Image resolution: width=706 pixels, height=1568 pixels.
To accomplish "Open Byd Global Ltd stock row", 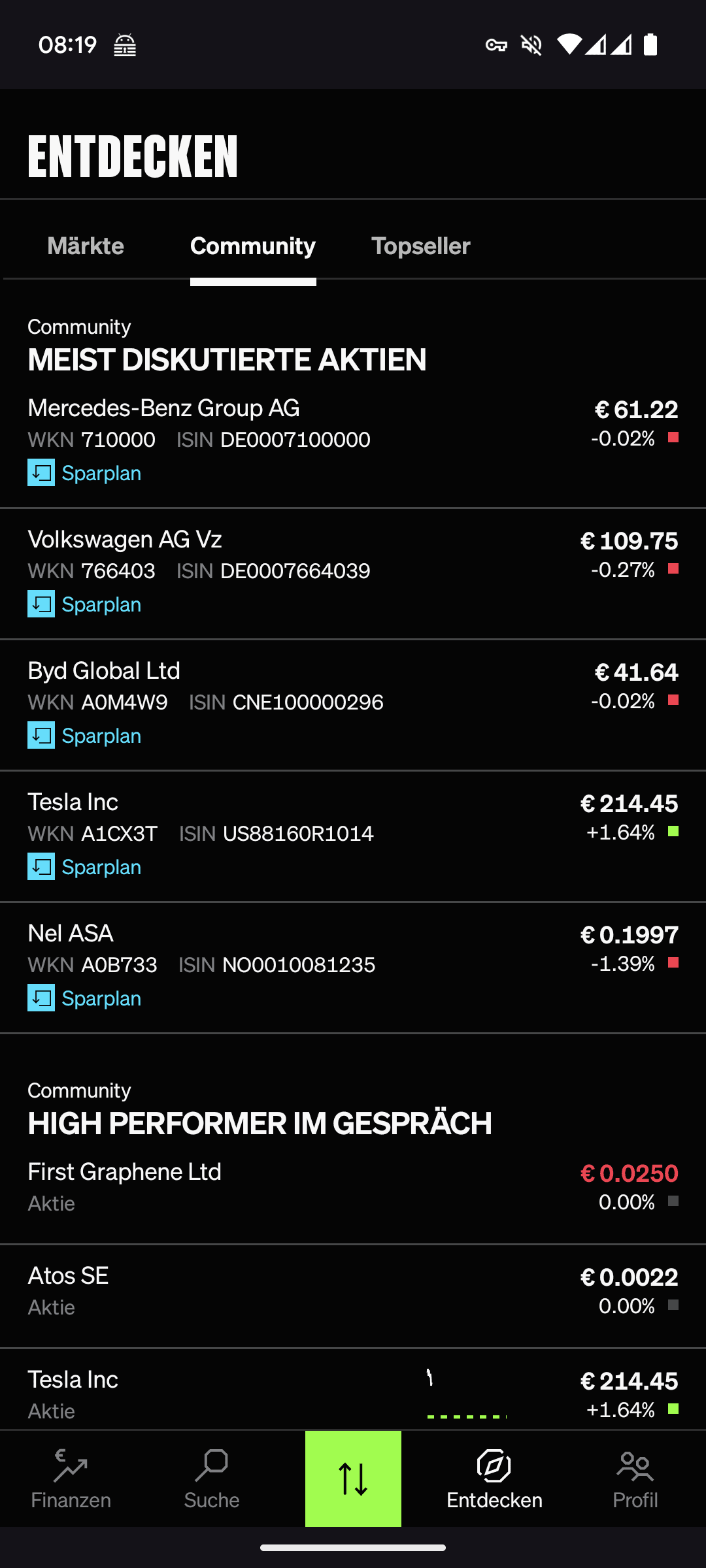I will tap(353, 704).
